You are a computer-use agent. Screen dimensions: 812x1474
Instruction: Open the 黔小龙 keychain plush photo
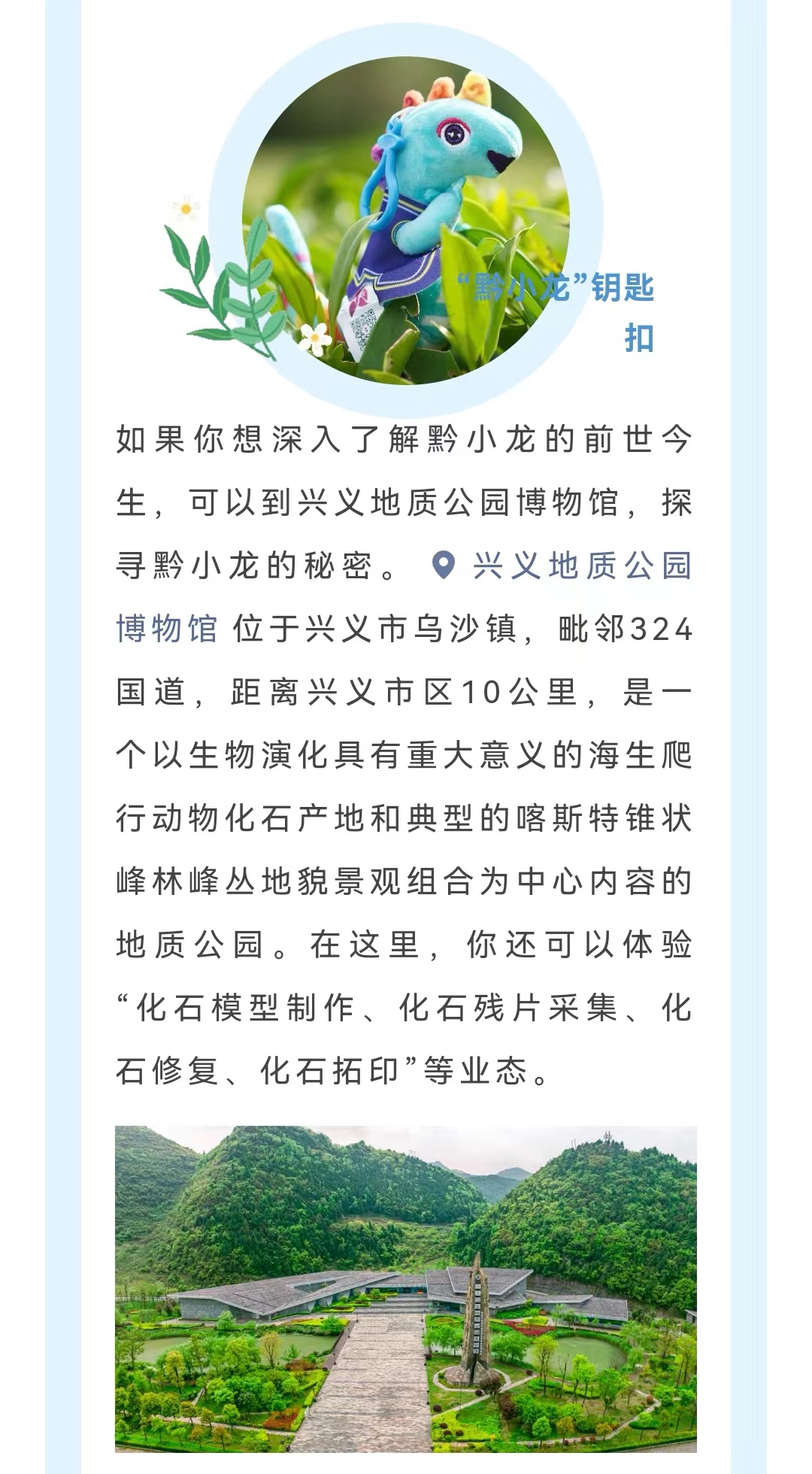[405, 220]
